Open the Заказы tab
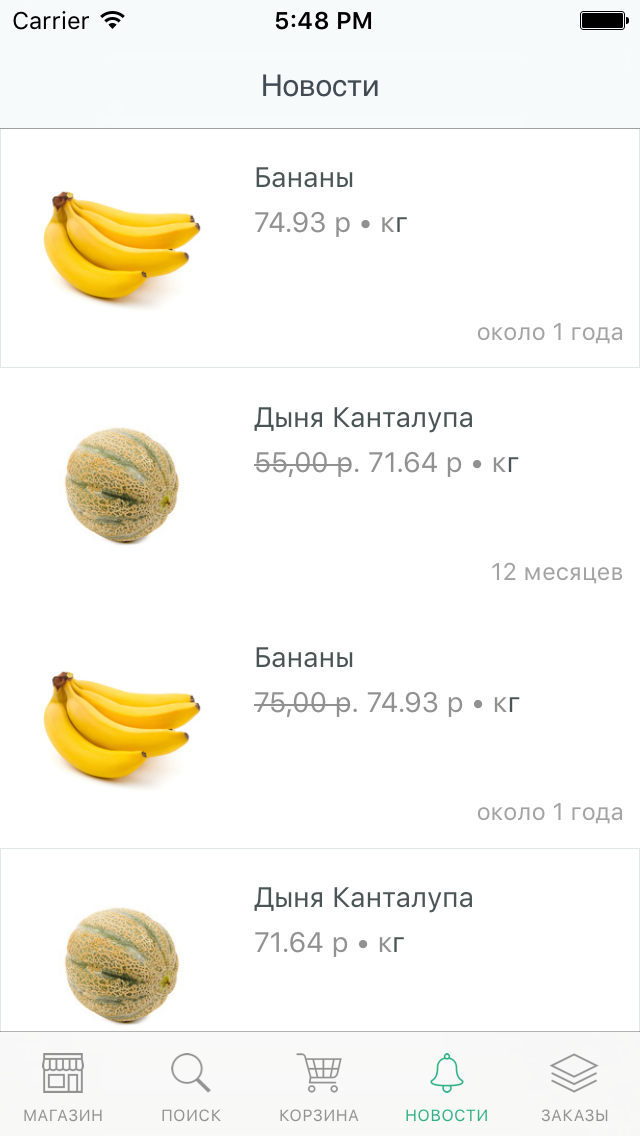Image resolution: width=640 pixels, height=1136 pixels. [x=575, y=1085]
